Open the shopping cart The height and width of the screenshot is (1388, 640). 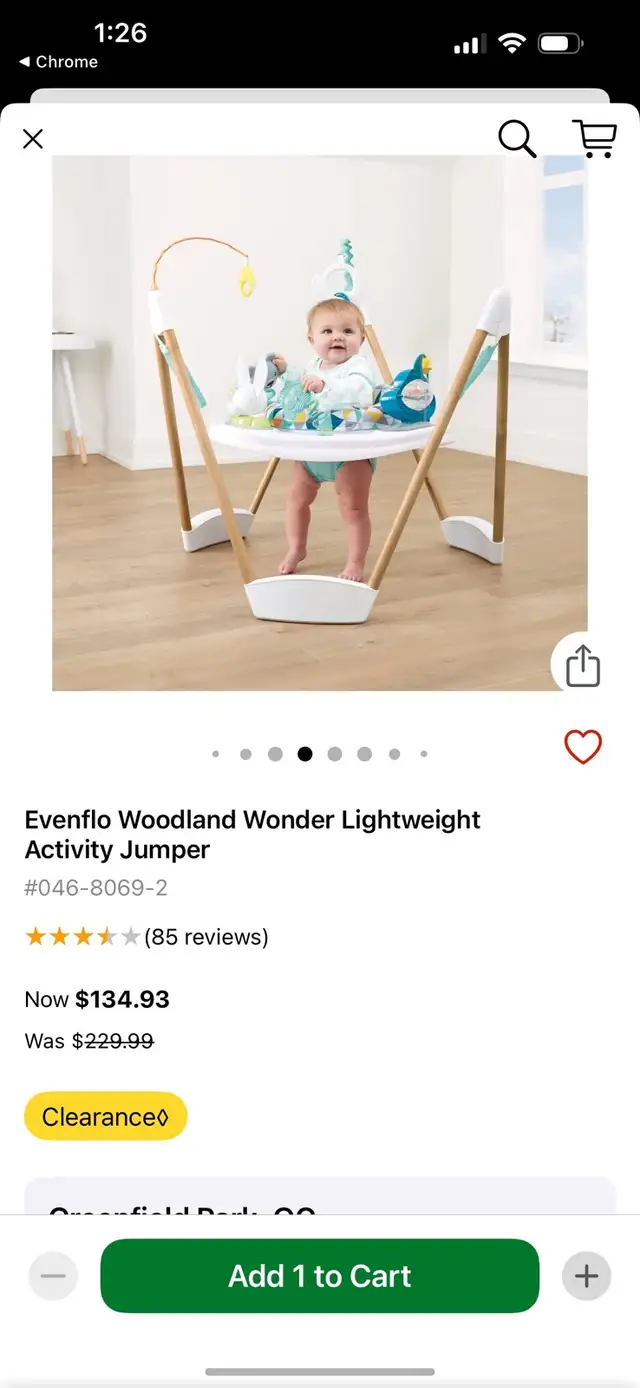pos(594,139)
